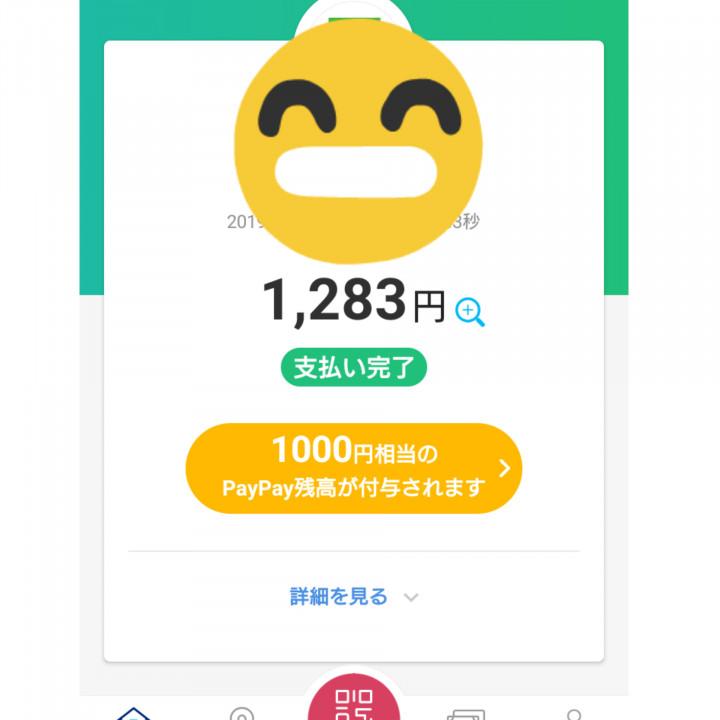This screenshot has height=720, width=720.
Task: Open the 1000円相当 PayPay残高 reward banner
Action: [x=353, y=468]
